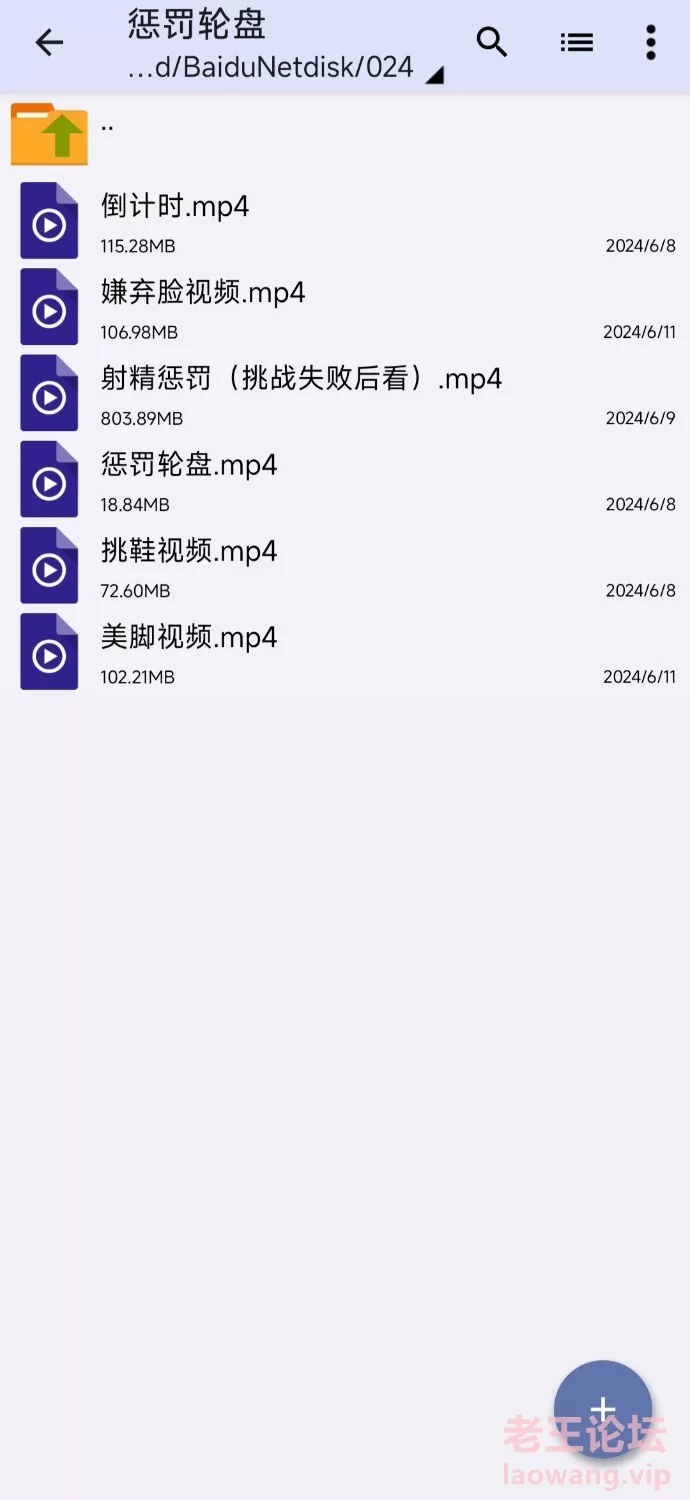Go back using the arrow icon
The height and width of the screenshot is (1500, 690).
tap(49, 42)
